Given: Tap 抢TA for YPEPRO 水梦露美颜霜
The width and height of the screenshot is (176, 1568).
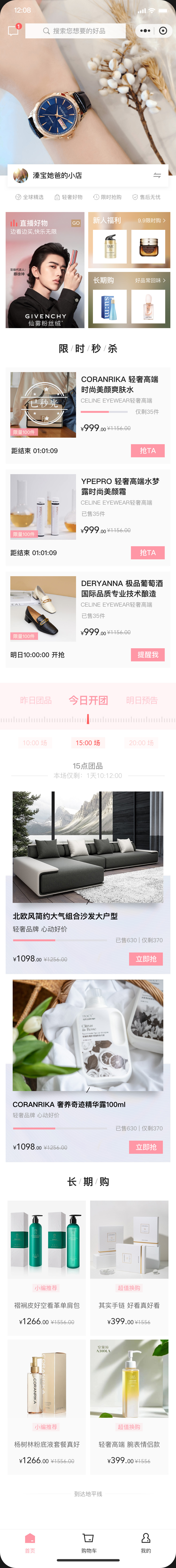Looking at the screenshot, I should coord(147,553).
